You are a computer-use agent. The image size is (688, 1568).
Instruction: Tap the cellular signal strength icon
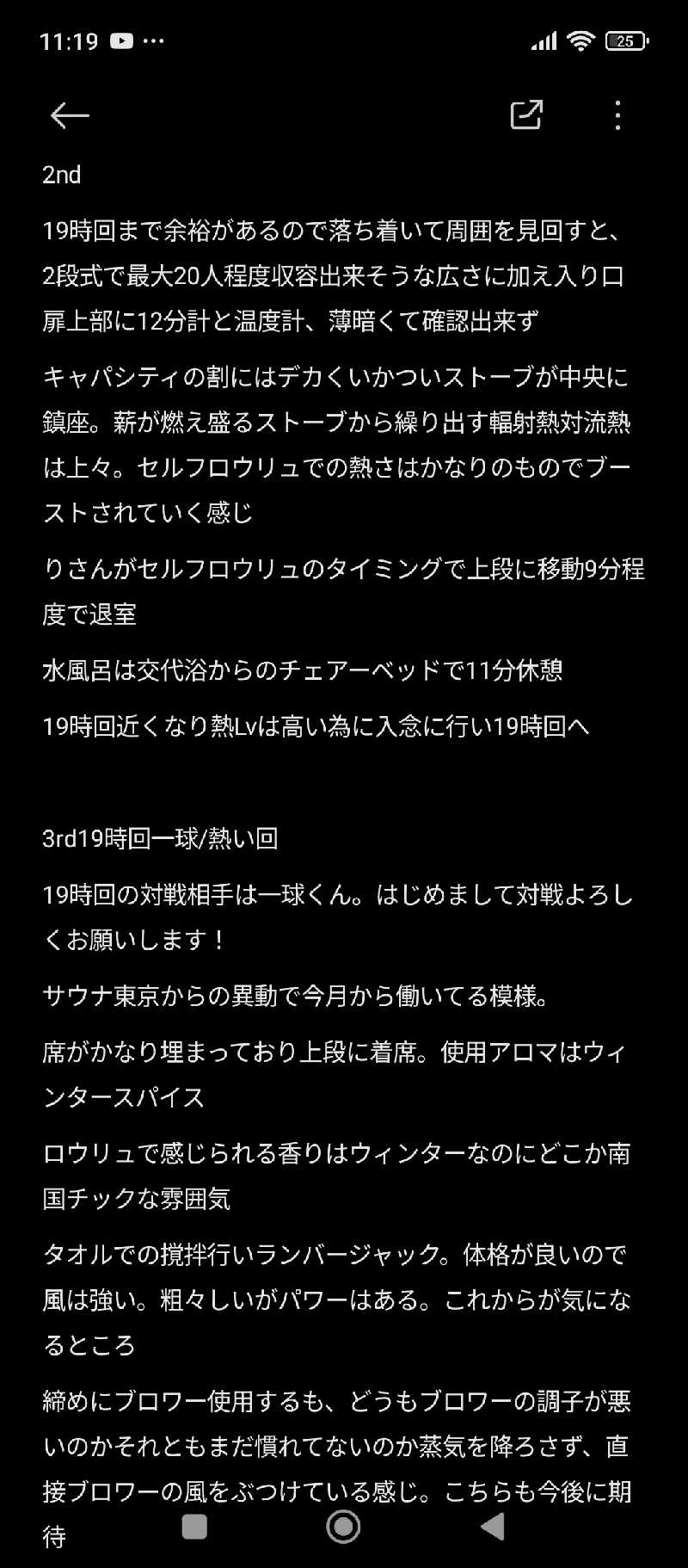[544, 40]
